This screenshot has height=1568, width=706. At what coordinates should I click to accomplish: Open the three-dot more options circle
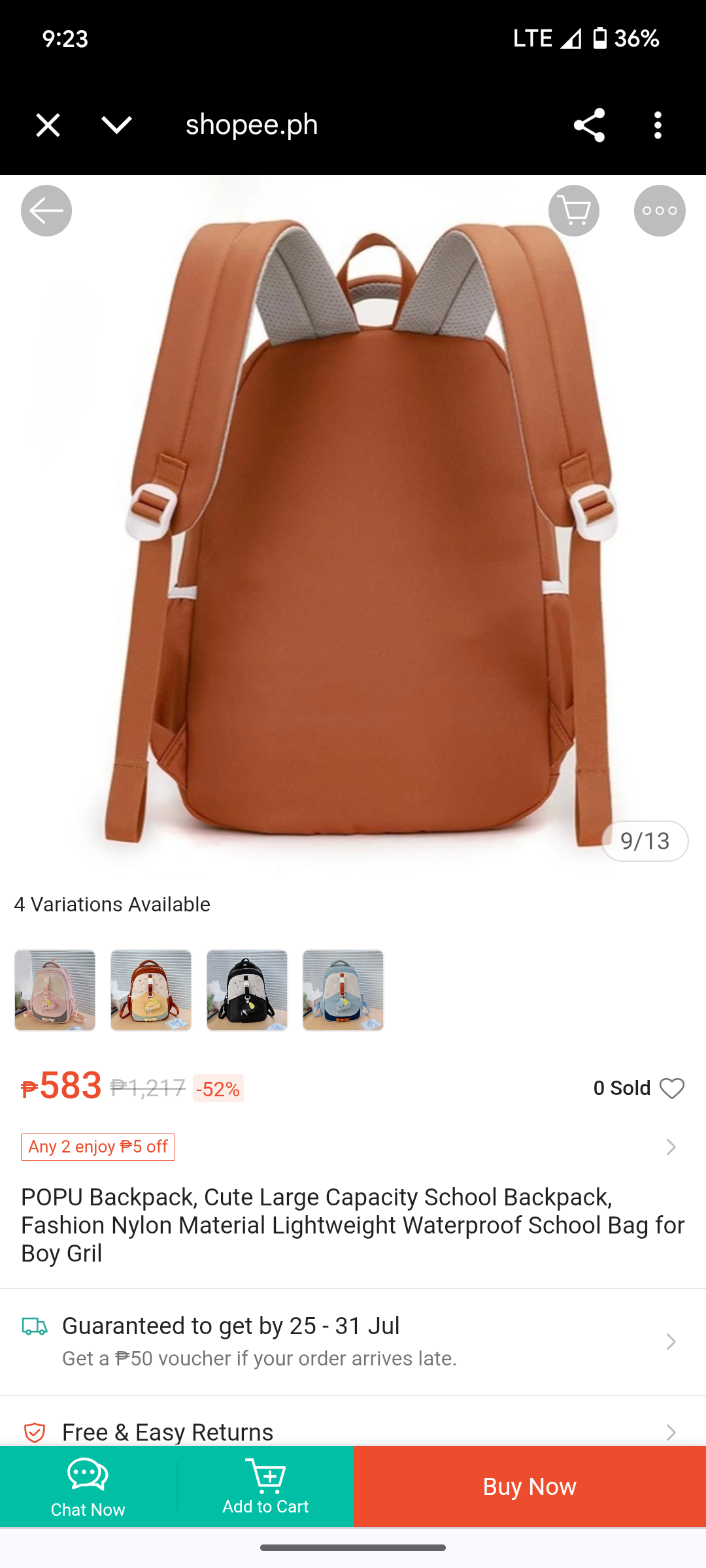click(660, 210)
